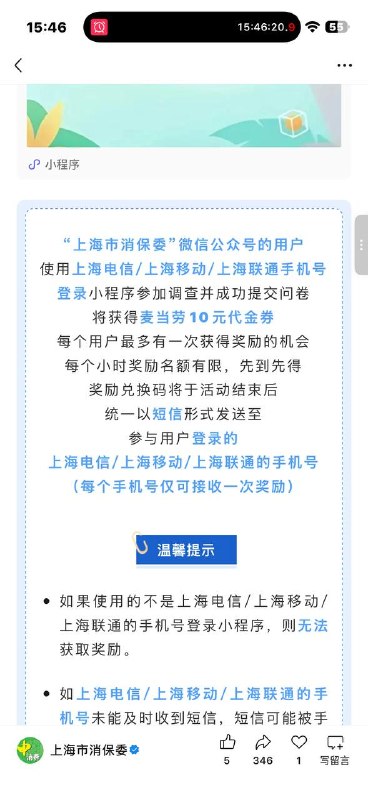Write a comment via 写留言

click(x=335, y=750)
